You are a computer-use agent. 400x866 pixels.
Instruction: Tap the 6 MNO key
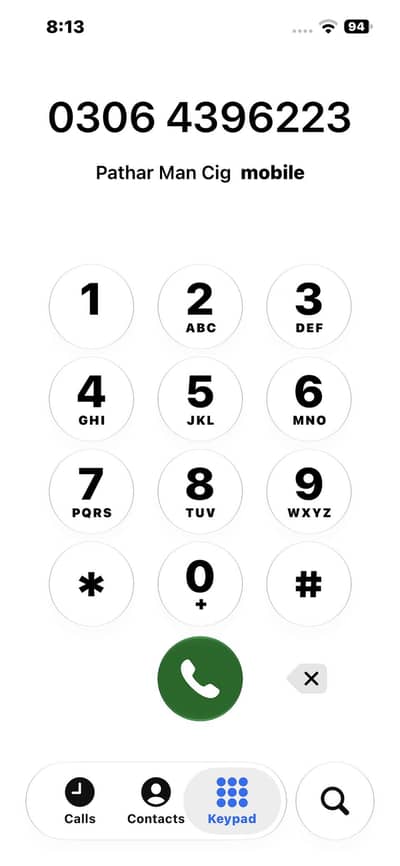(x=309, y=399)
